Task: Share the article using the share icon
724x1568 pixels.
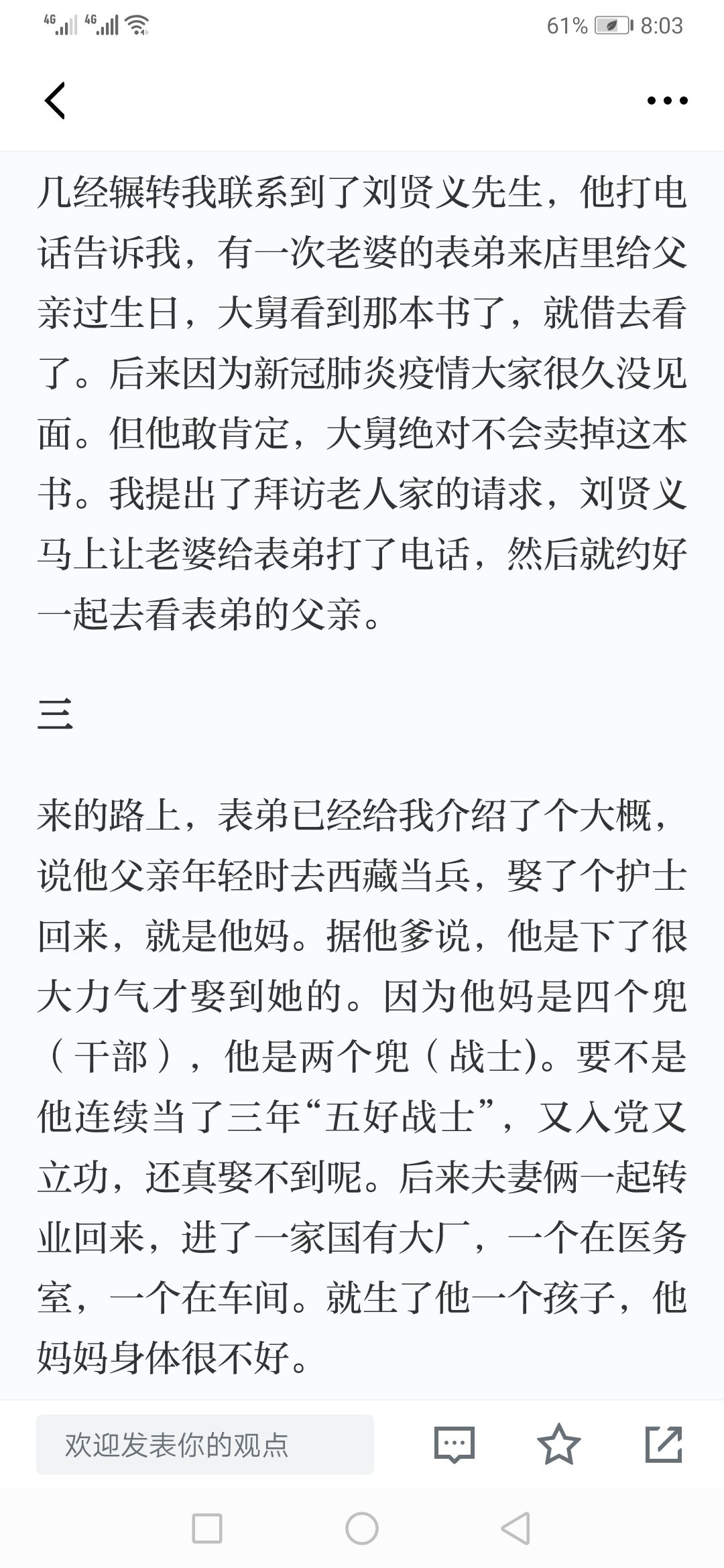Action: [x=664, y=1444]
